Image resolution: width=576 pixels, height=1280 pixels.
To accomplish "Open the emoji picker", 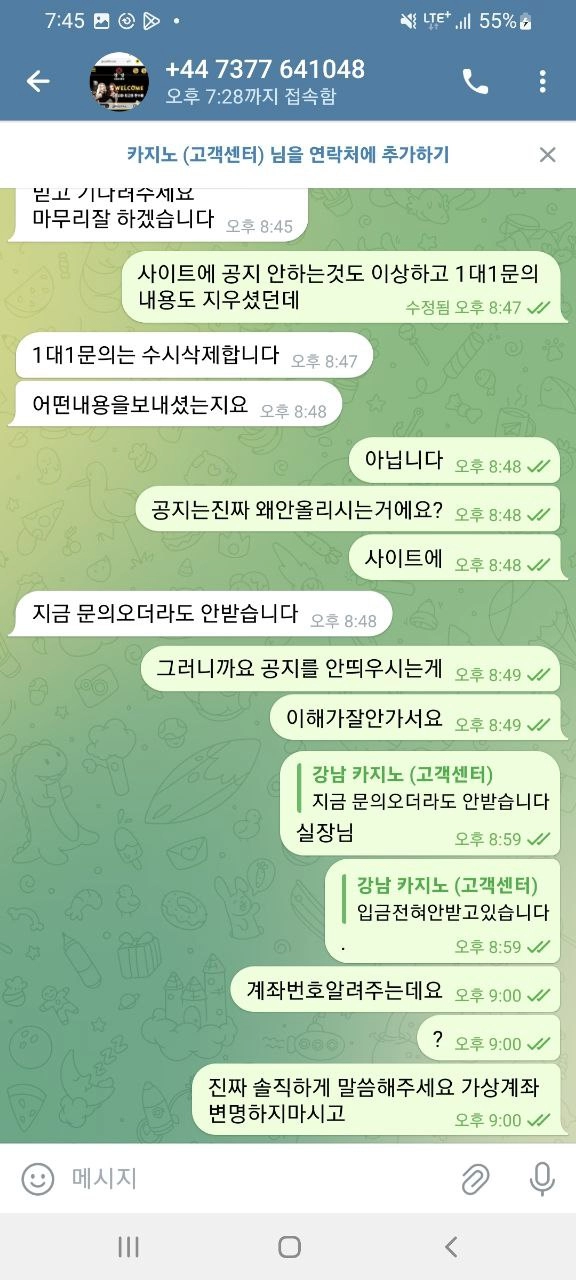I will [x=38, y=1178].
